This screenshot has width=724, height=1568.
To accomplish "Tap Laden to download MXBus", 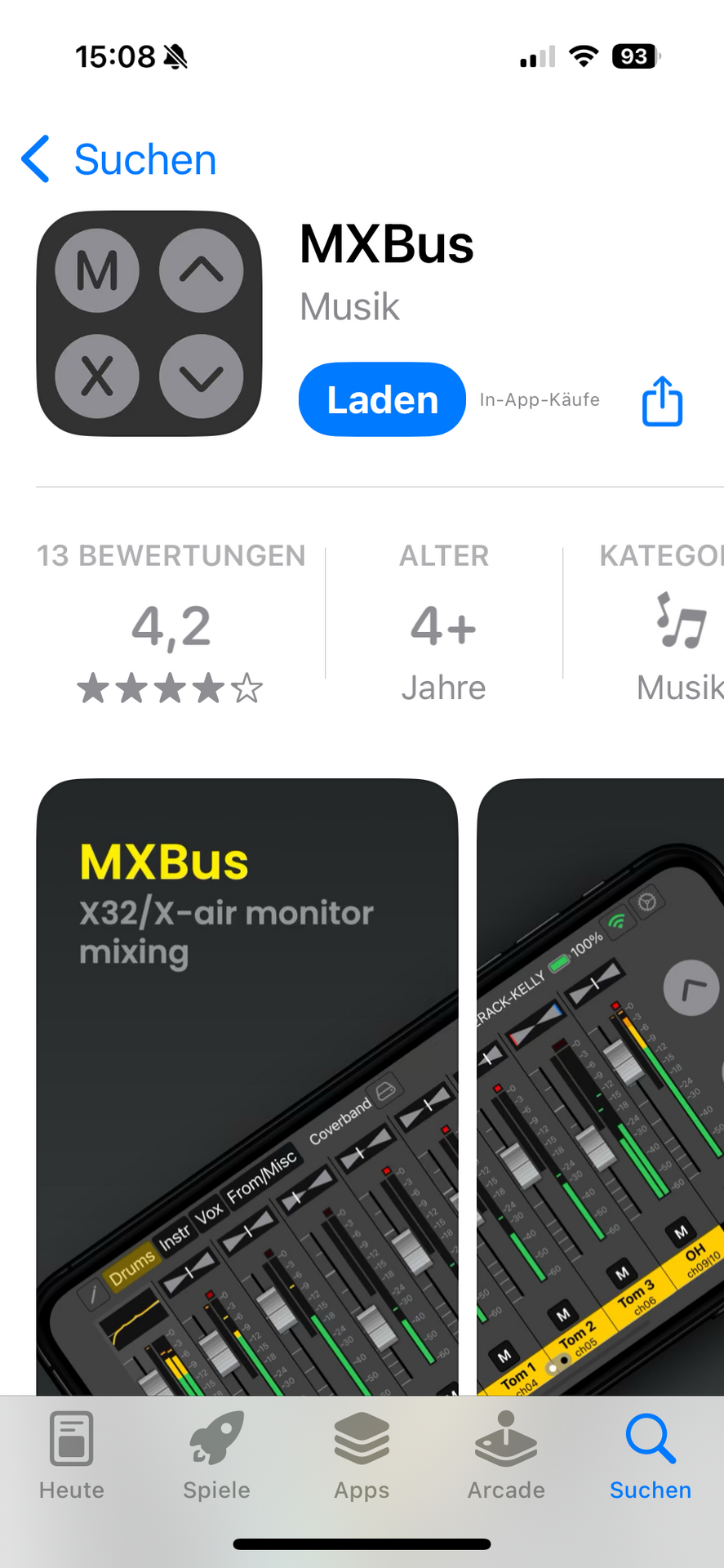I will click(382, 399).
